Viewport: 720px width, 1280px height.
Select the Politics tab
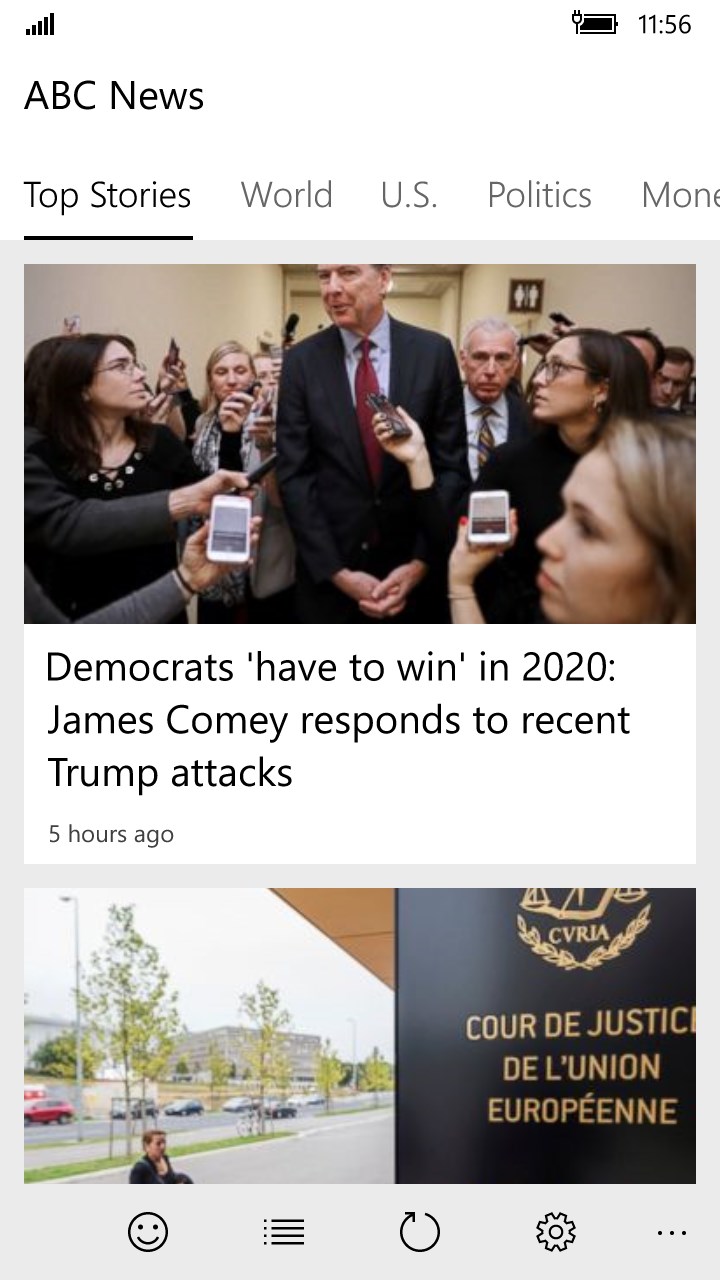[x=539, y=195]
